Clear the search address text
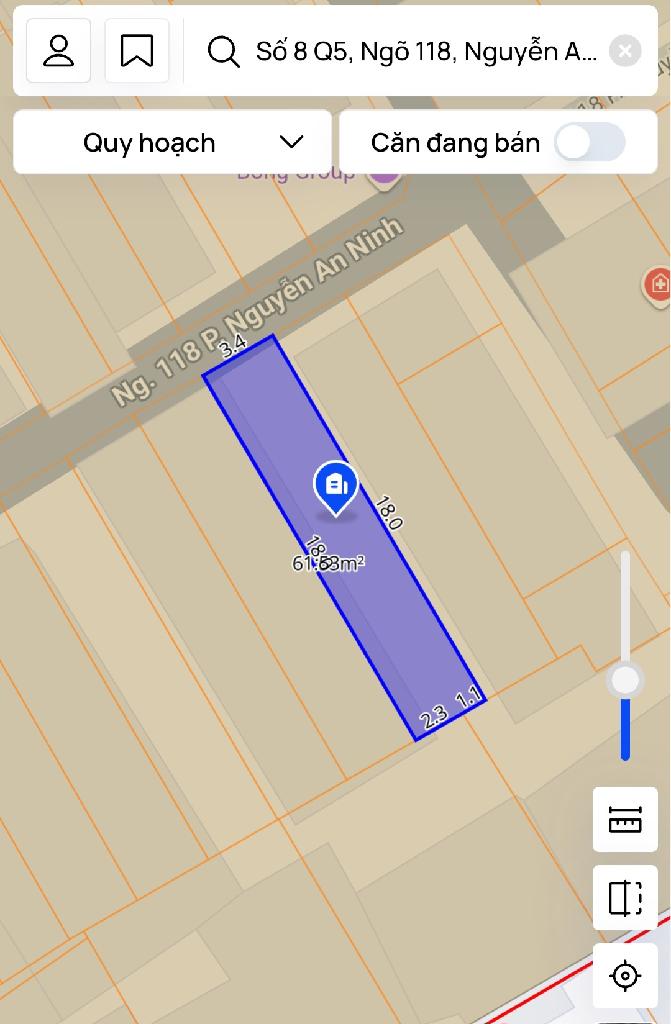The width and height of the screenshot is (671, 1024). tap(625, 51)
